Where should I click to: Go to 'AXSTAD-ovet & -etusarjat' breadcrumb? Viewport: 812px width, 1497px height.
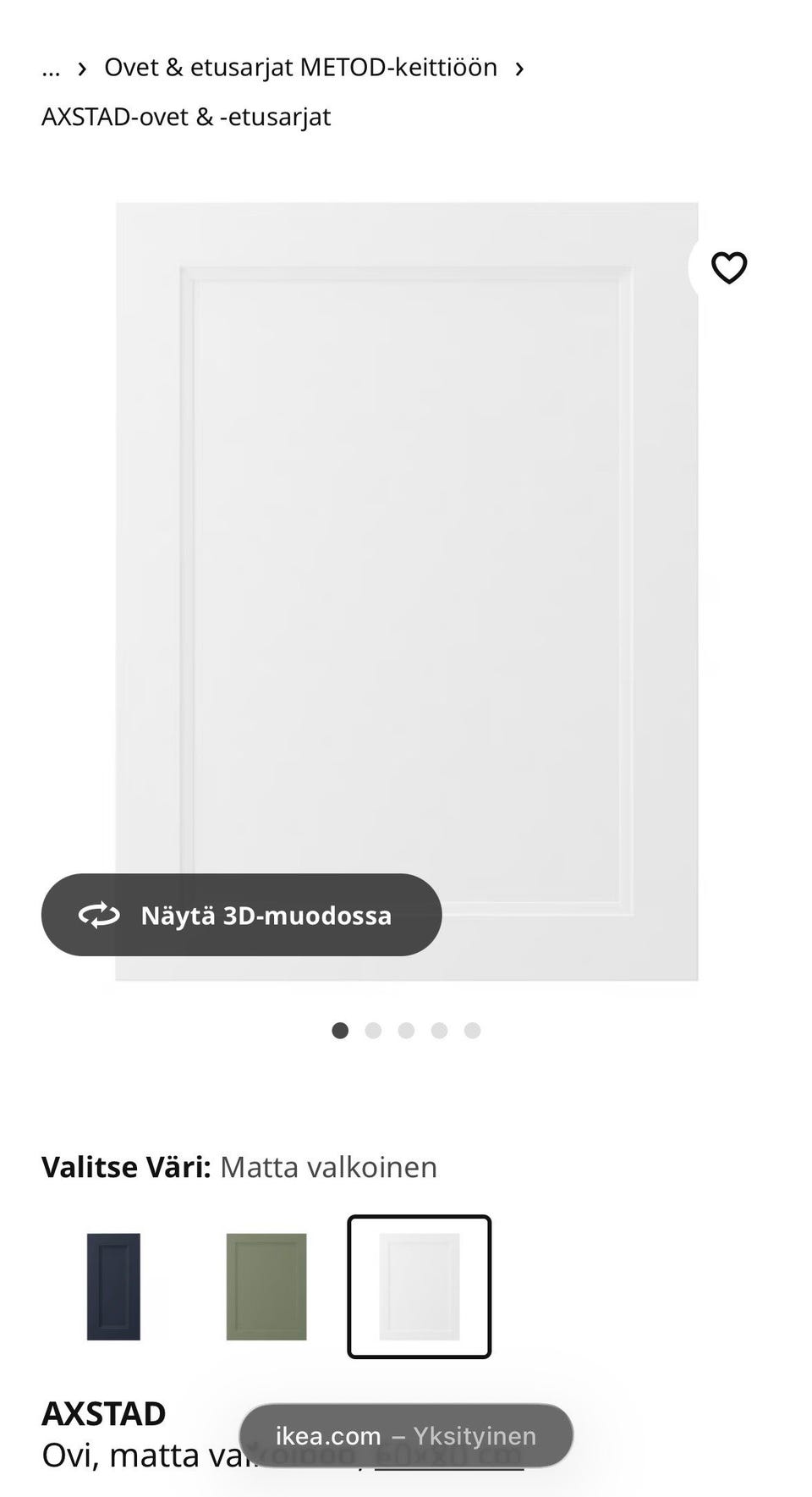tap(186, 117)
